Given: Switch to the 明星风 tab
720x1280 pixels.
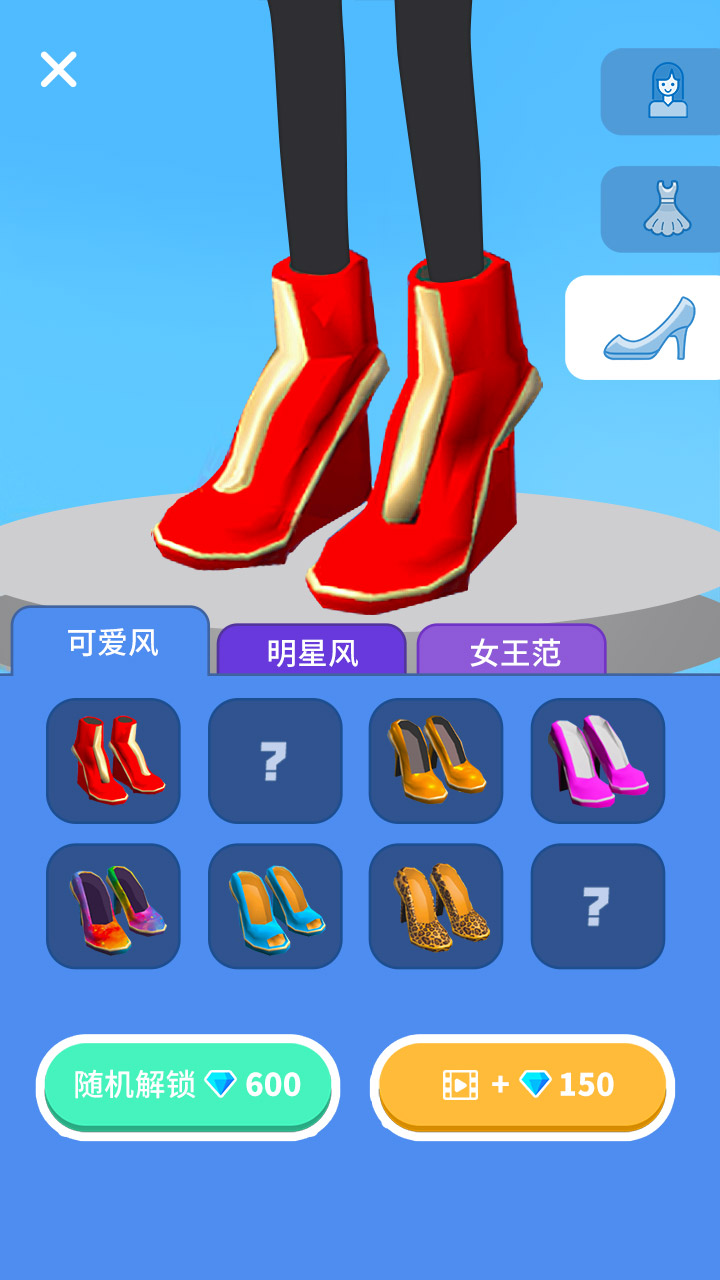Looking at the screenshot, I should [x=312, y=653].
